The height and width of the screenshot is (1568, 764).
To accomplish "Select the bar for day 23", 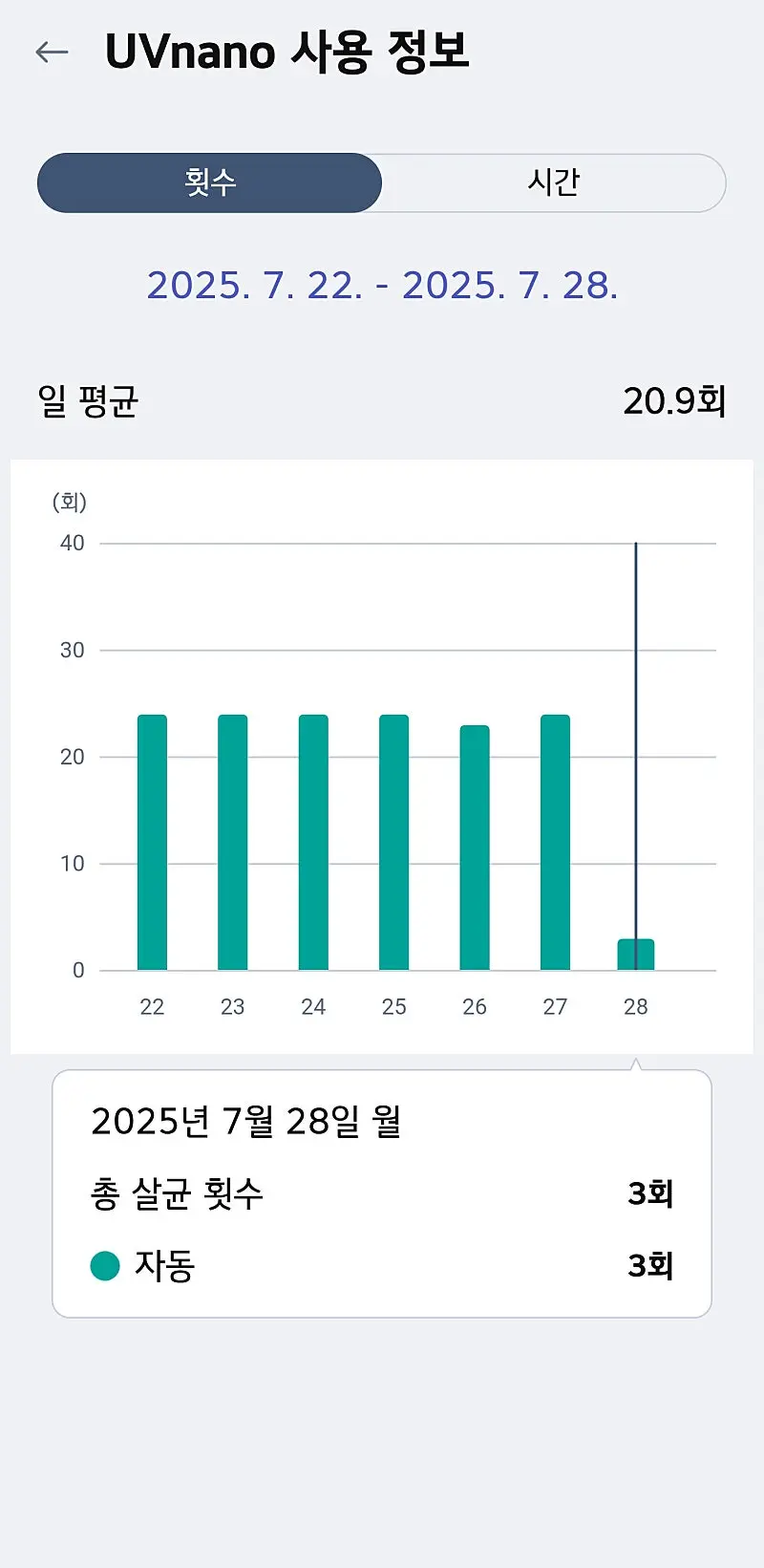I will pyautogui.click(x=233, y=842).
